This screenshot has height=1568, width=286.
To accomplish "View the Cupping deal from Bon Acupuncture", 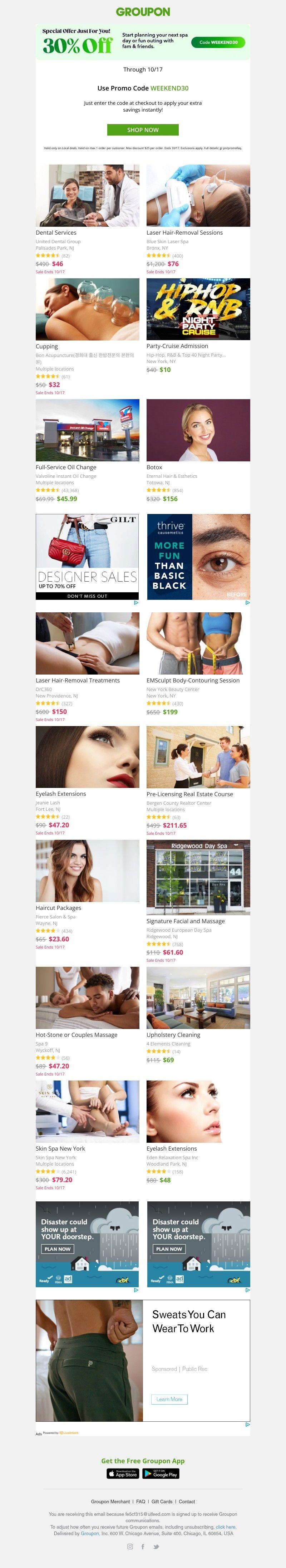I will click(87, 310).
